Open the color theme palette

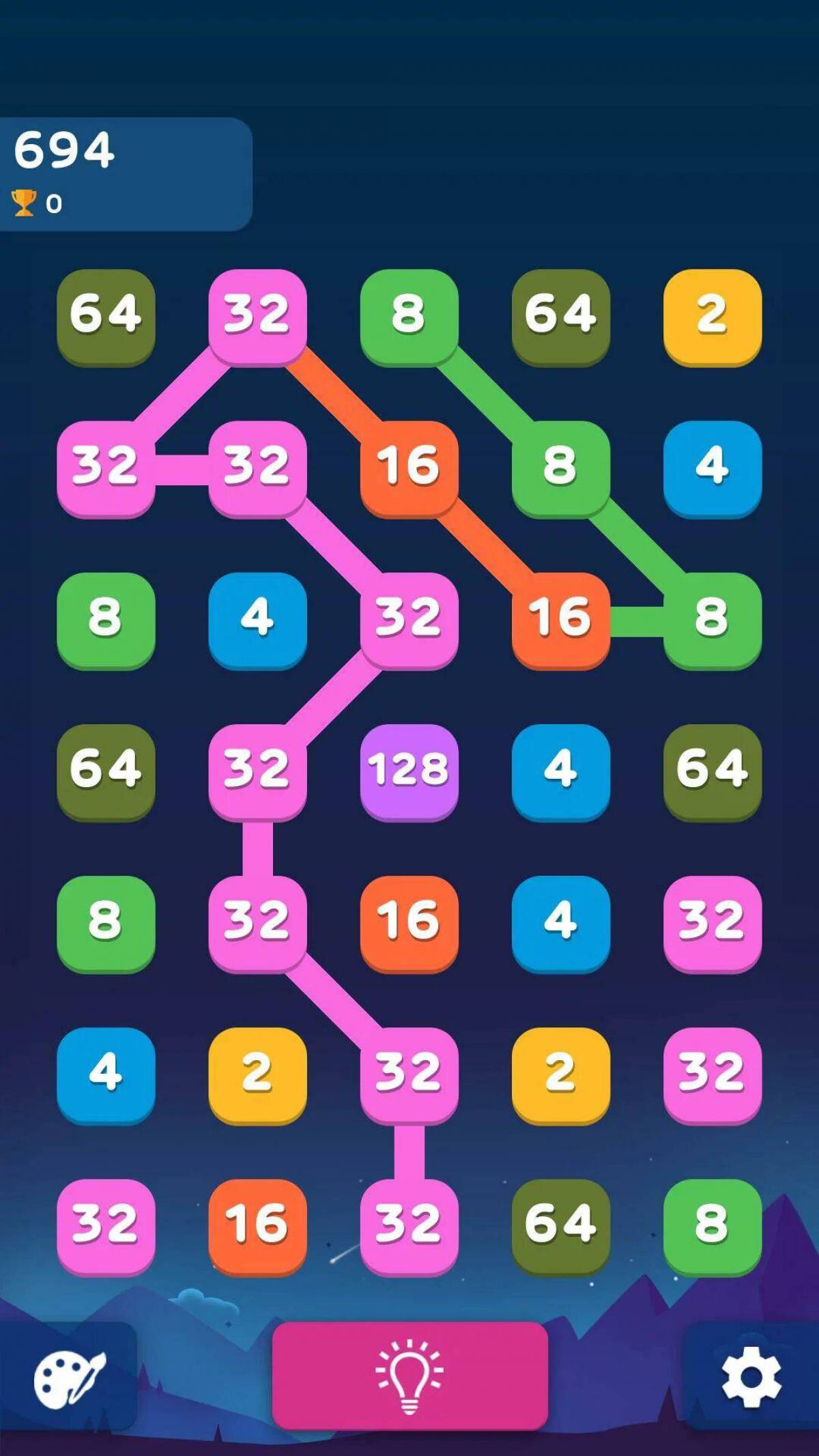click(x=69, y=1378)
